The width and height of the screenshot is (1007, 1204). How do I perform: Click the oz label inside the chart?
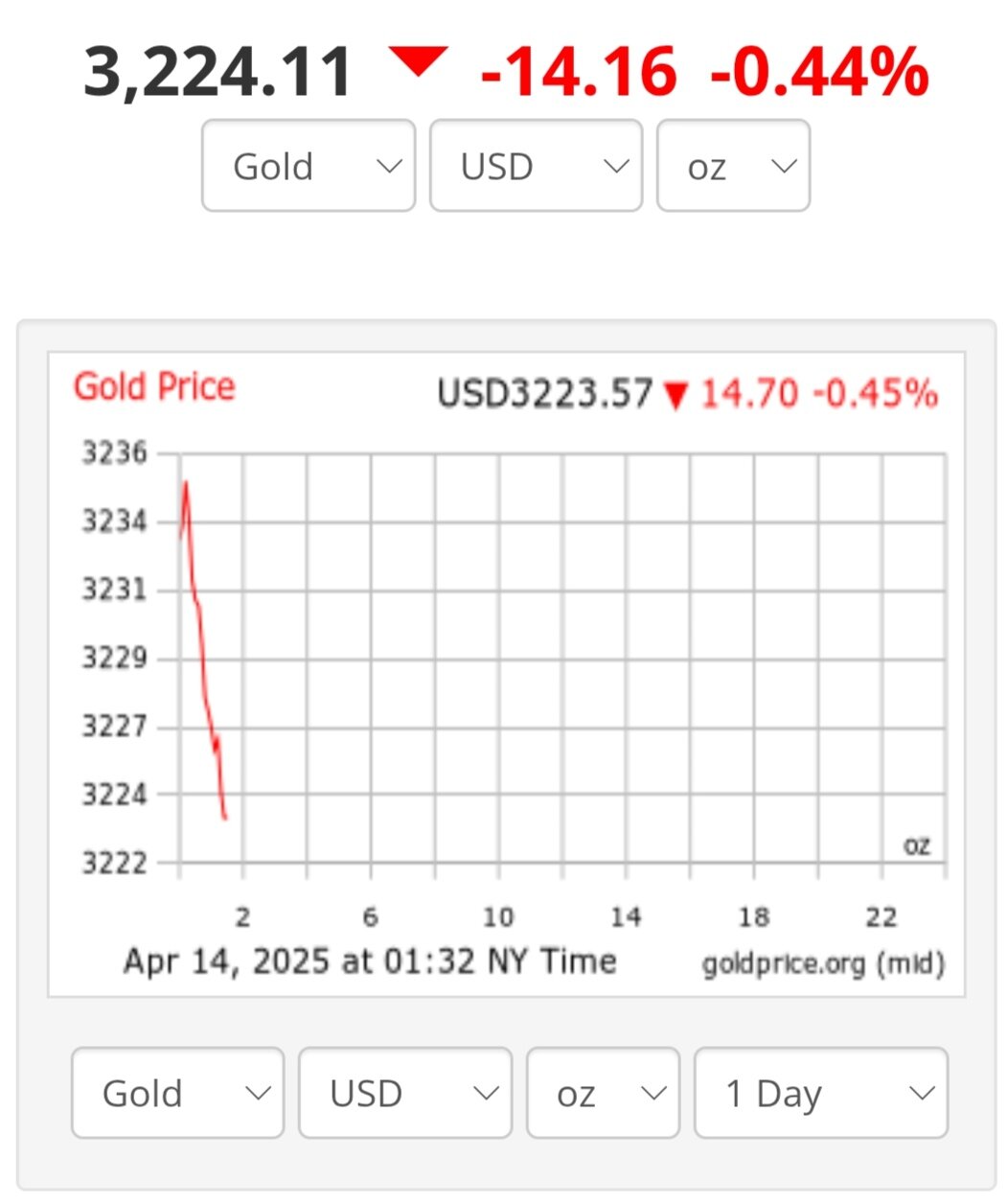pos(919,845)
